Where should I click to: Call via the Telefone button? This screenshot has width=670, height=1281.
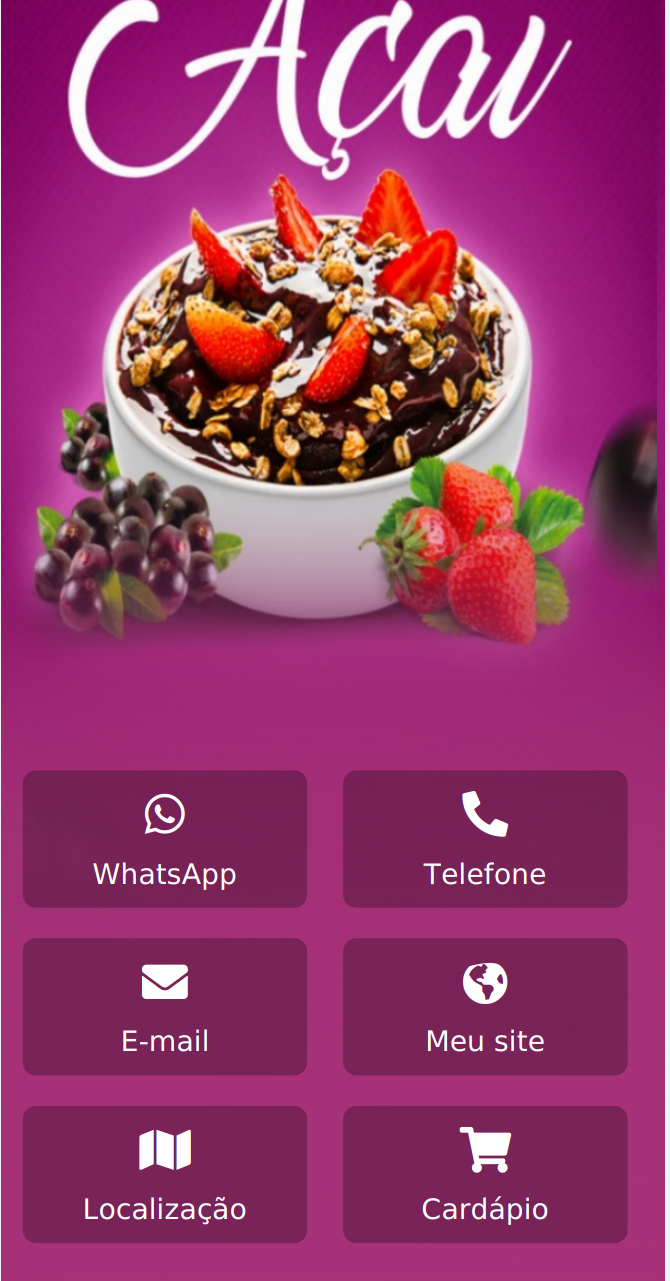click(x=485, y=839)
